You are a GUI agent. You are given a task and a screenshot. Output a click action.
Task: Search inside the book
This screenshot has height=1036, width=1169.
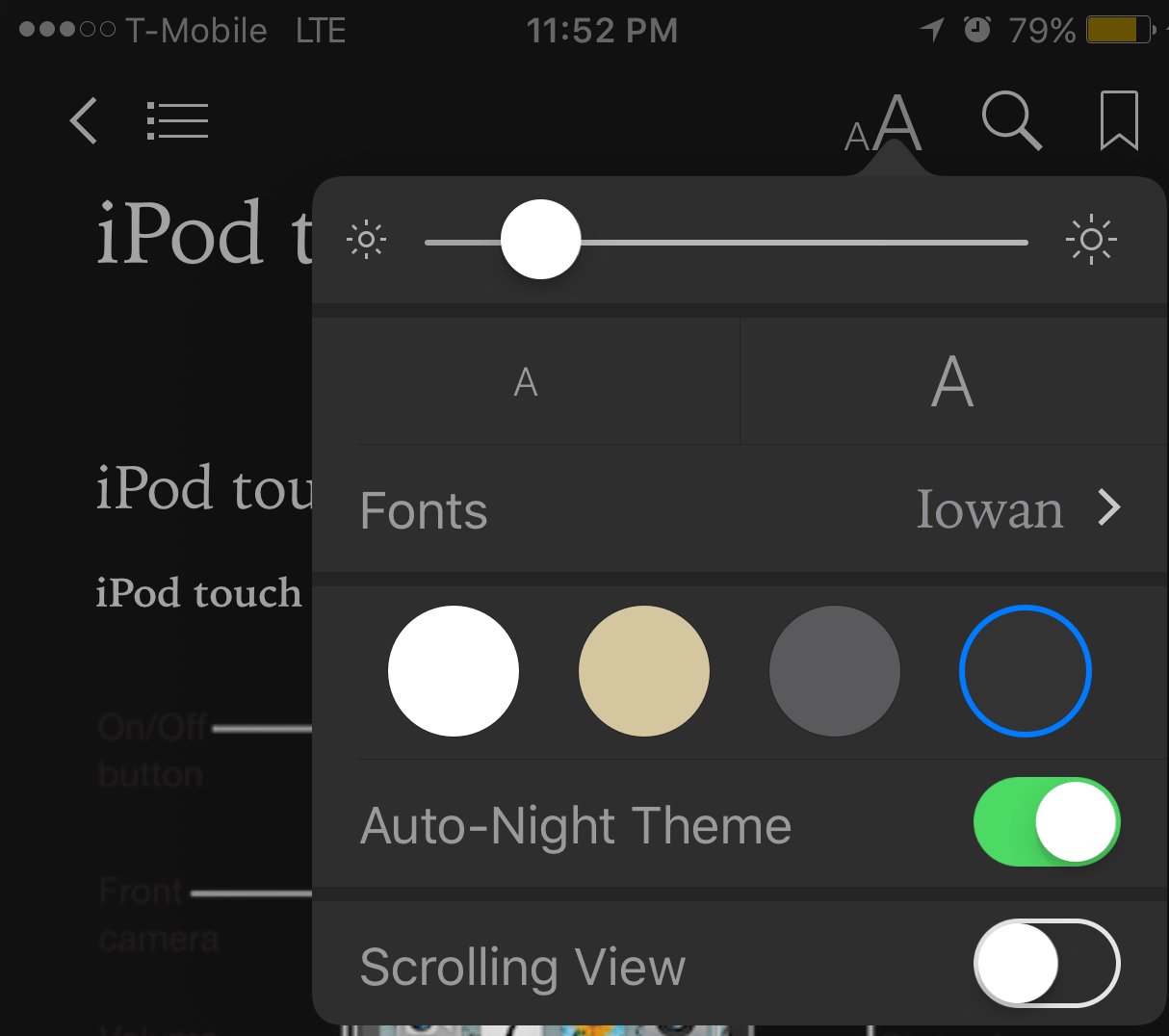click(1011, 121)
